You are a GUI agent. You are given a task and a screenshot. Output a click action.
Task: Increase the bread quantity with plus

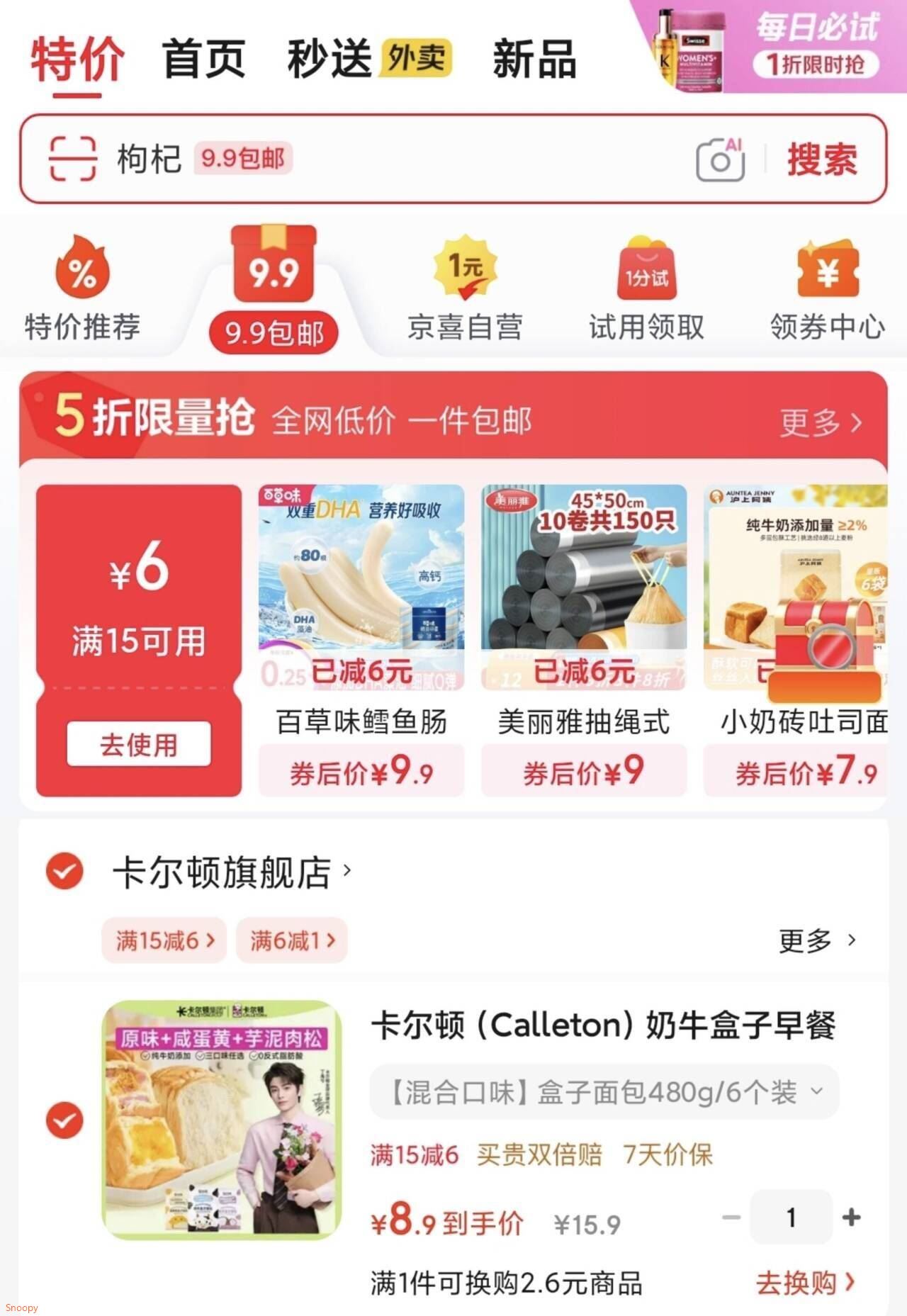pyautogui.click(x=851, y=1217)
